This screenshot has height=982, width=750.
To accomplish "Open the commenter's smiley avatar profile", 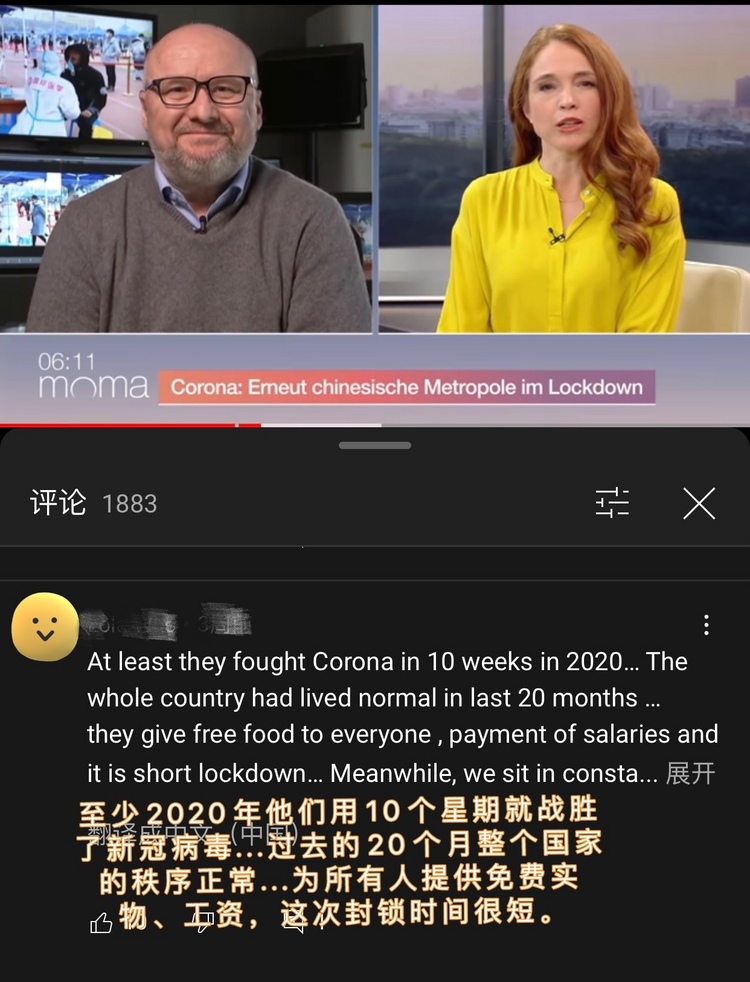I will point(45,627).
